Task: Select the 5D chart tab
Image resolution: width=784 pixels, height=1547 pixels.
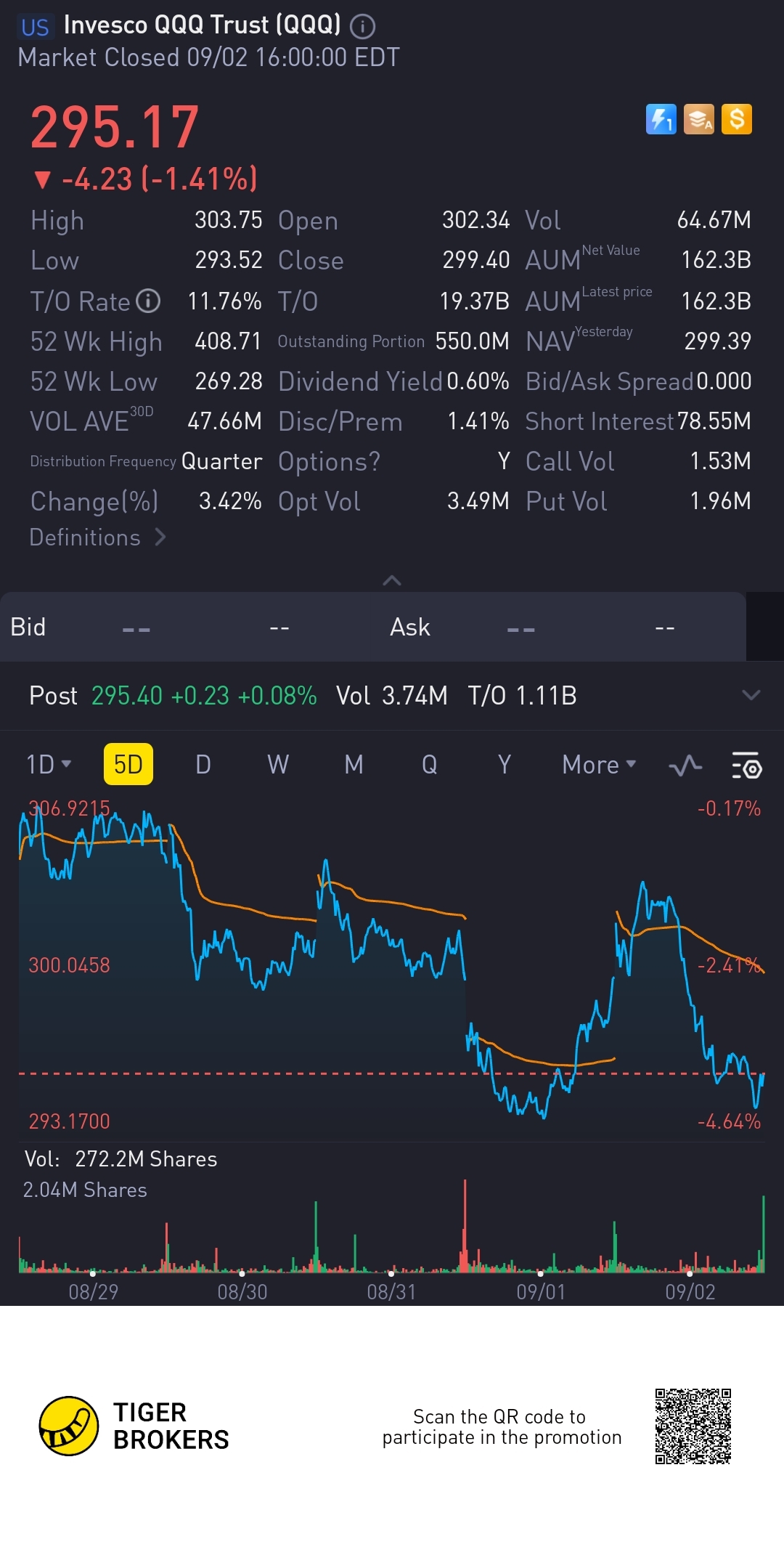Action: (128, 764)
